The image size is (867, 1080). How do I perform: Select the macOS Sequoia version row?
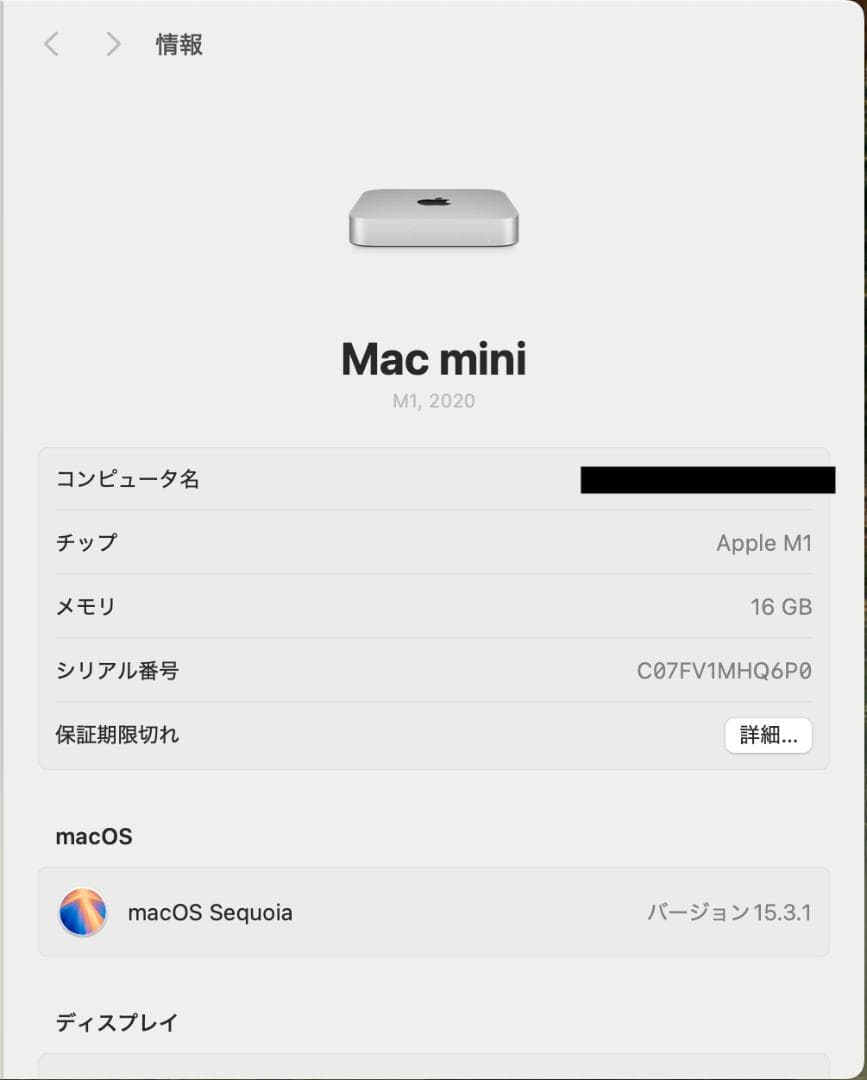coord(433,913)
